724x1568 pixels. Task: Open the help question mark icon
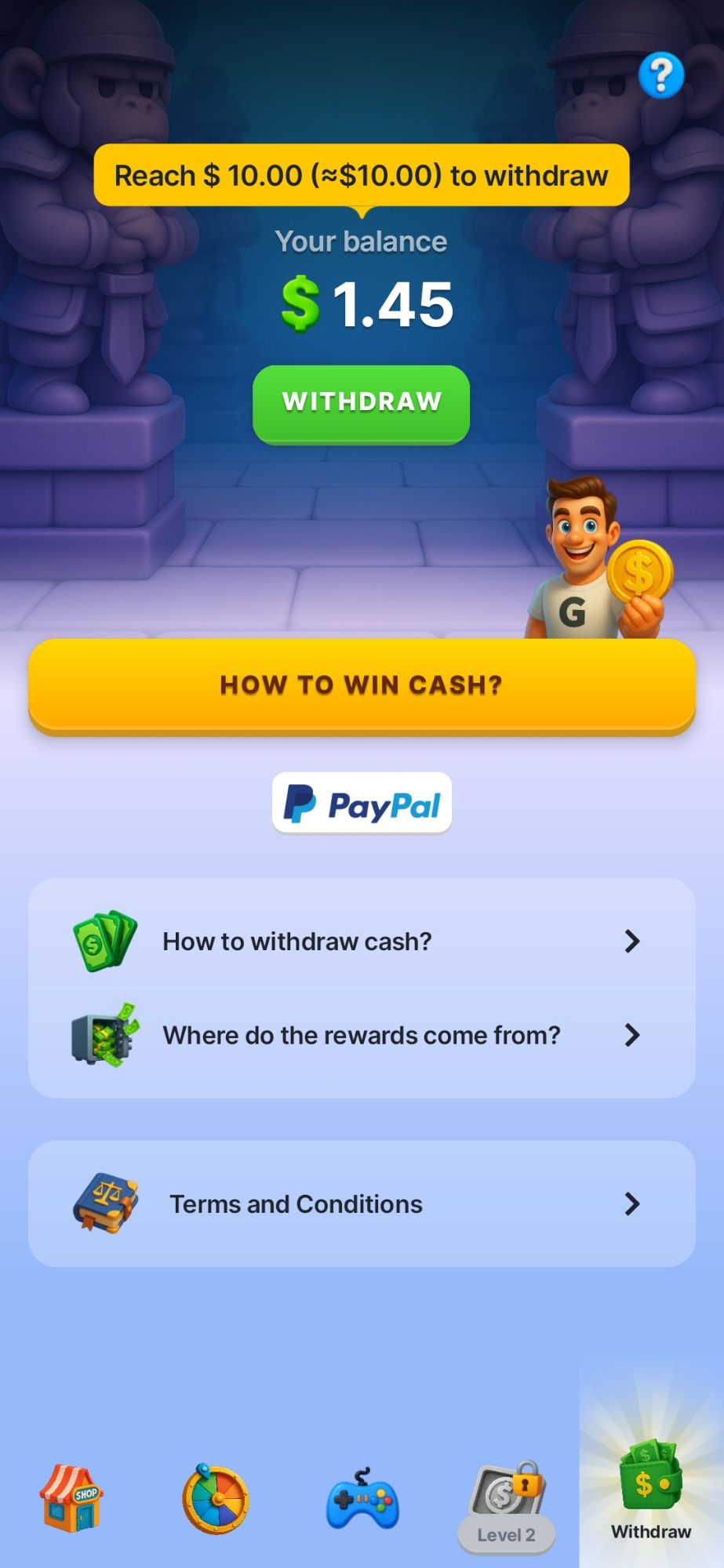pos(661,76)
